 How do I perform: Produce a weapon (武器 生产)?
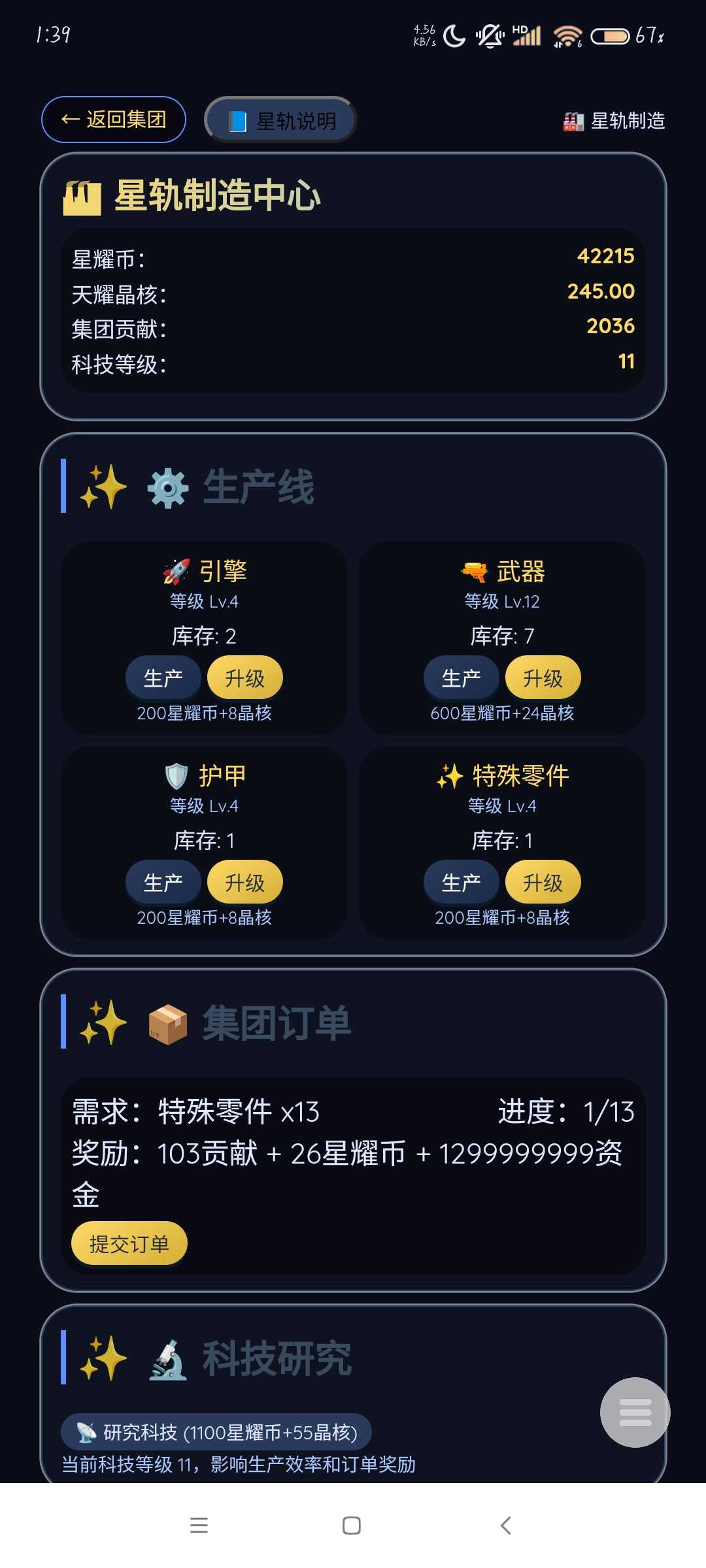pos(461,678)
